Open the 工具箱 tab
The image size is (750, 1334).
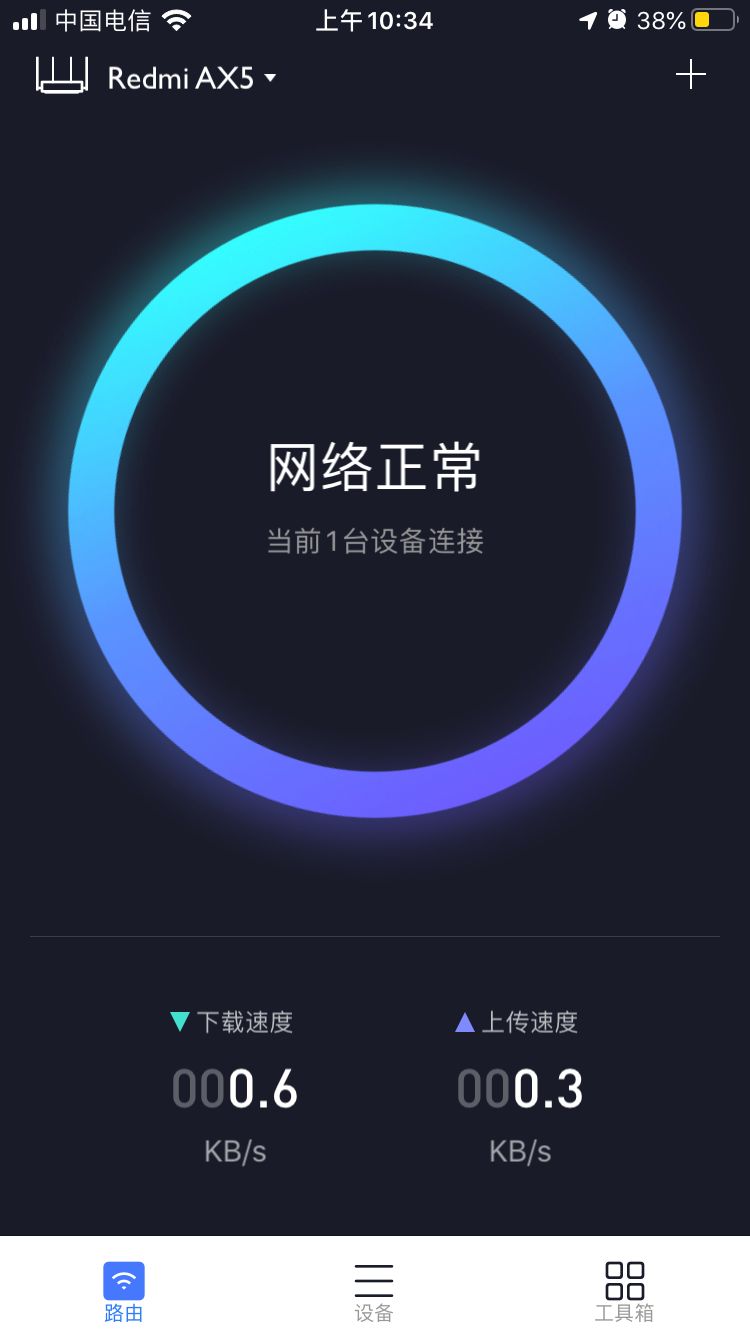point(624,1290)
